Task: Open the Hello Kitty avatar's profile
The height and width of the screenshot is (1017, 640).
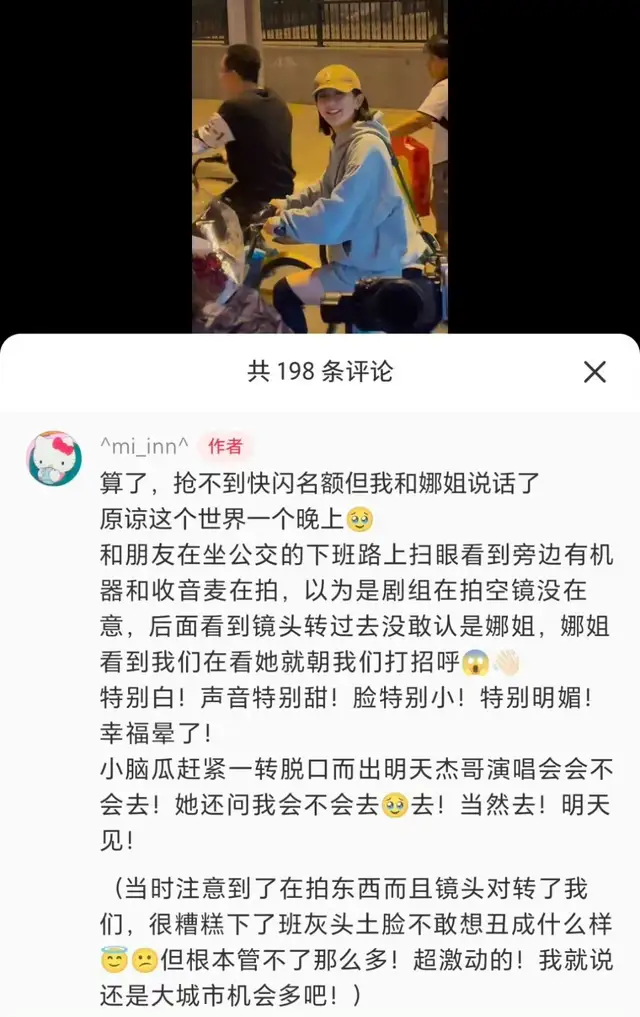Action: click(x=54, y=459)
